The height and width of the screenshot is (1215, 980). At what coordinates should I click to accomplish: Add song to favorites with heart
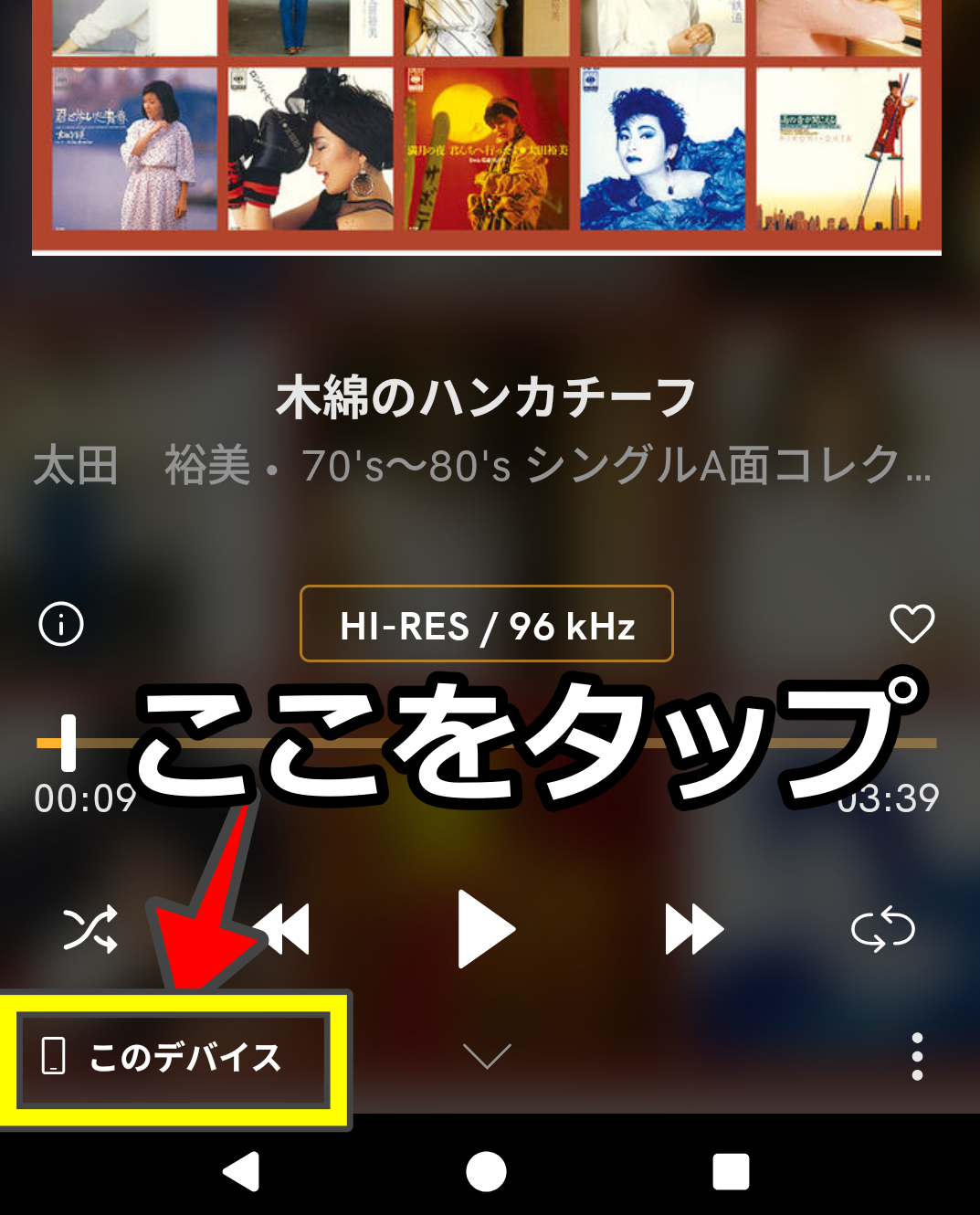point(912,625)
